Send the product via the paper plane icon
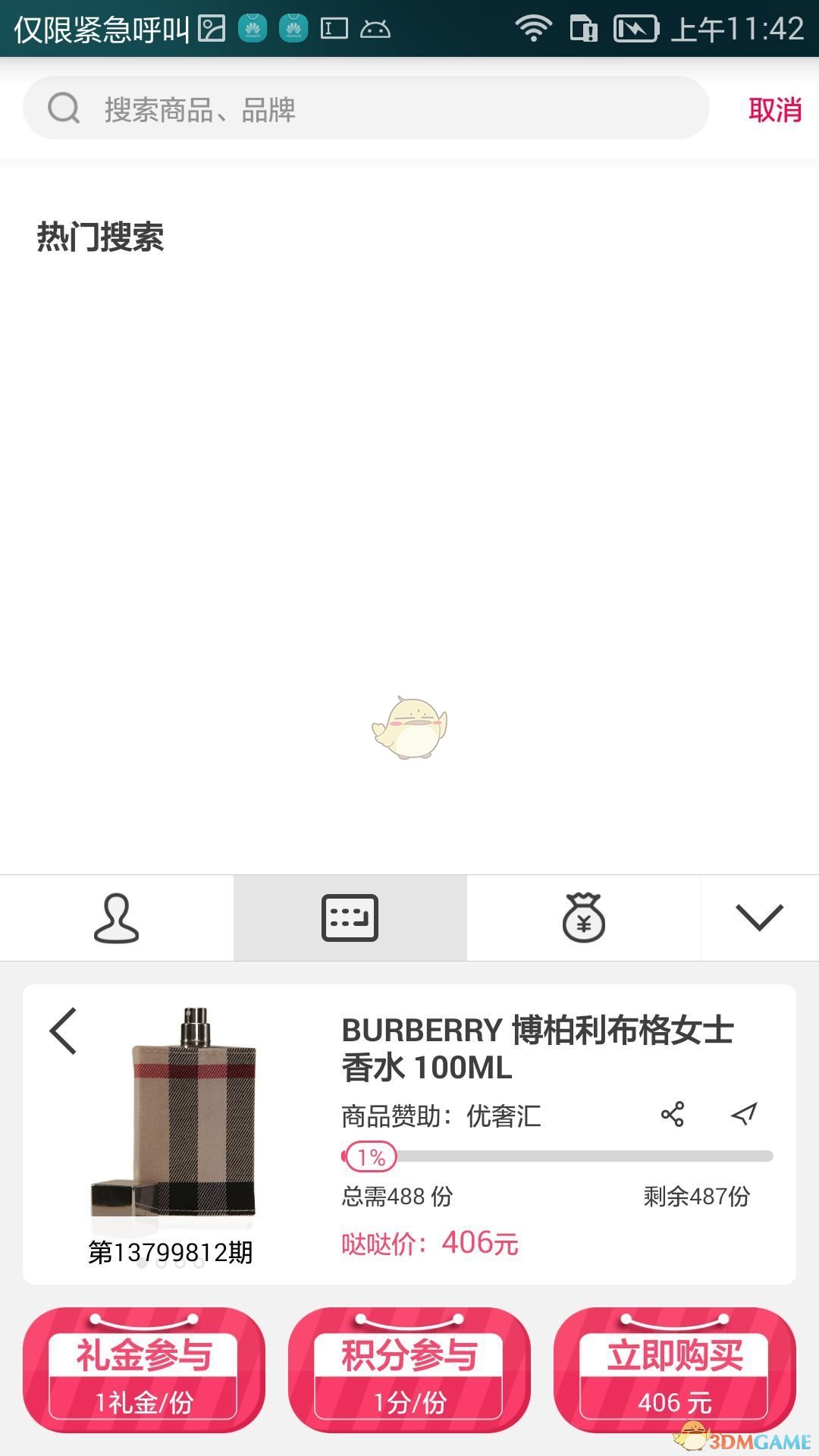The height and width of the screenshot is (1456, 819). tap(744, 1114)
